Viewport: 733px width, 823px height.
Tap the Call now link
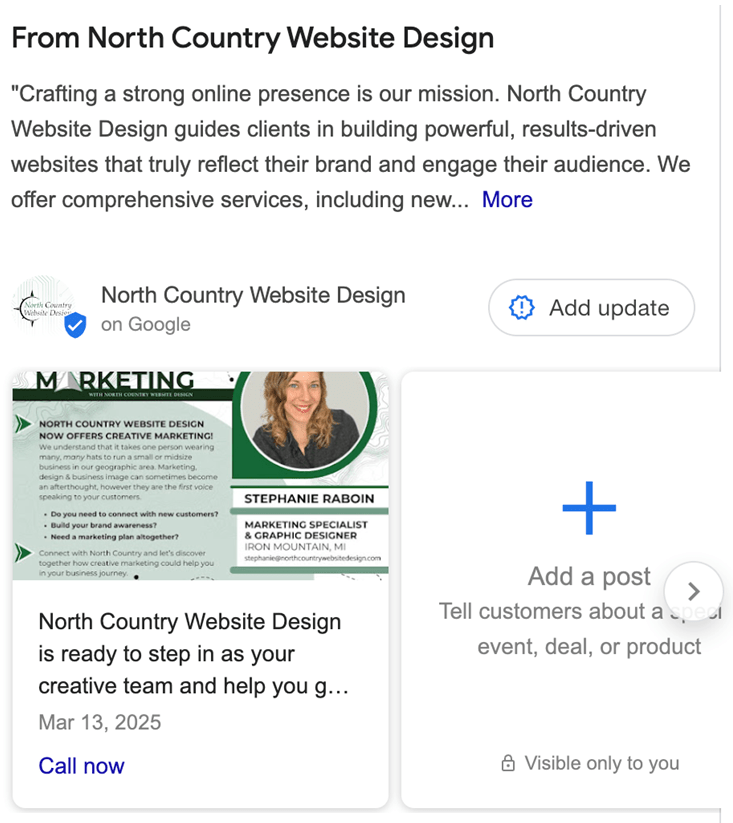pyautogui.click(x=82, y=766)
